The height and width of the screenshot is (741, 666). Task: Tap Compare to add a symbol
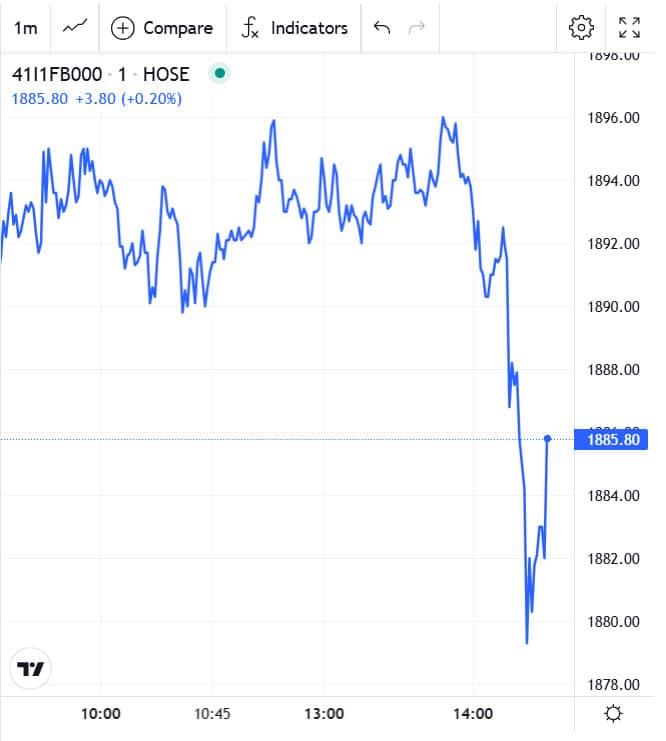click(x=162, y=27)
